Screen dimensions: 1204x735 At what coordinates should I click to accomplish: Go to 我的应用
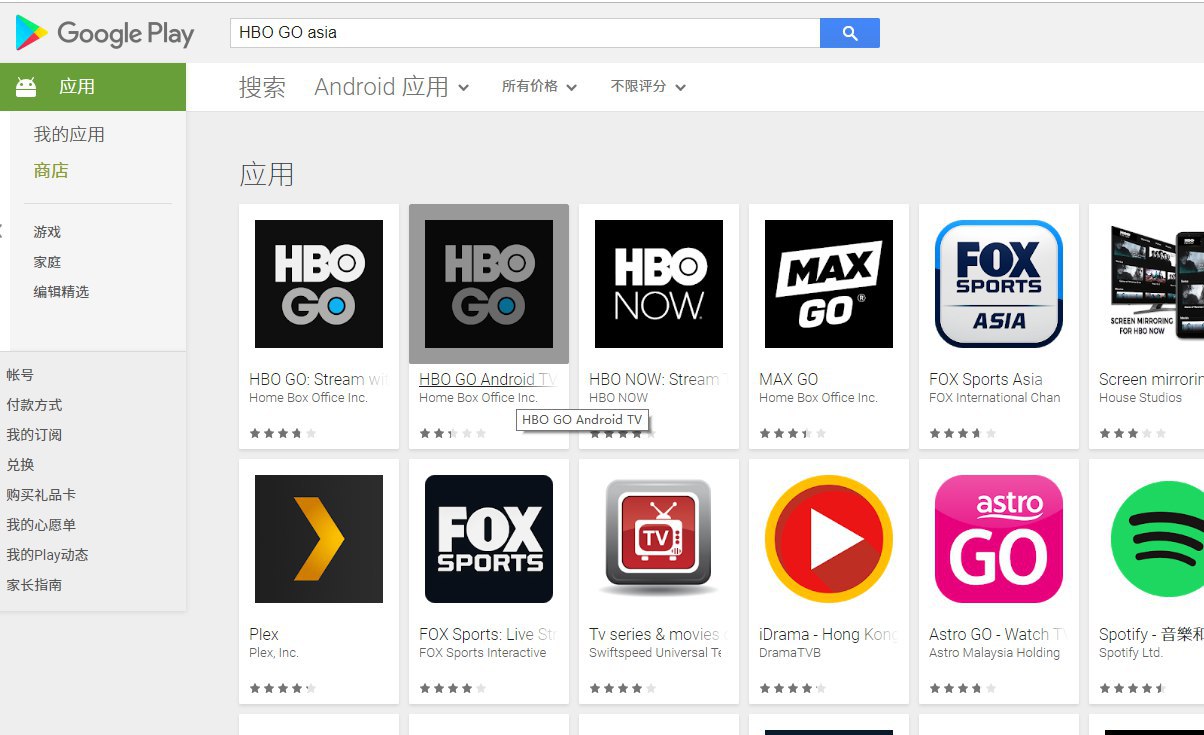tap(69, 134)
